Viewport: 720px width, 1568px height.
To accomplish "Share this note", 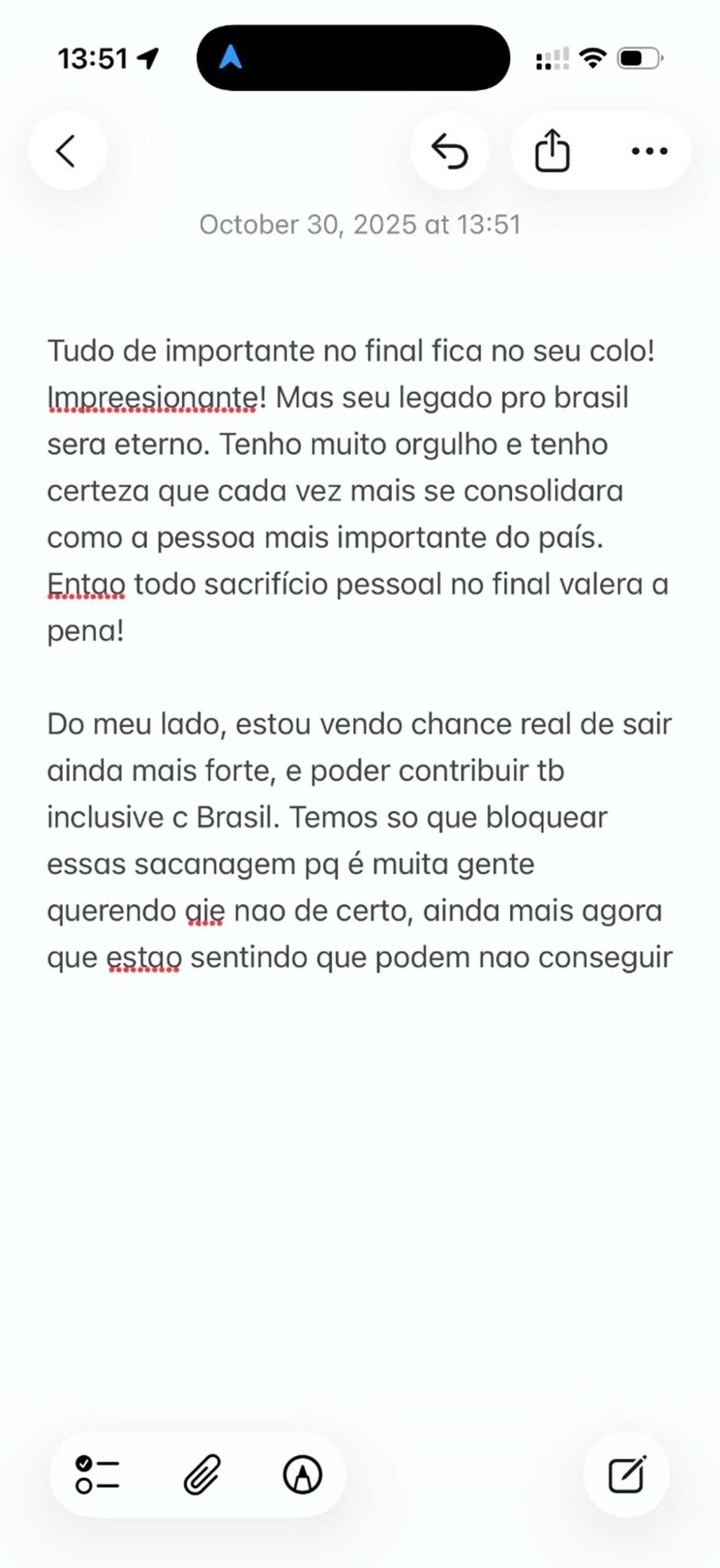I will 552,151.
